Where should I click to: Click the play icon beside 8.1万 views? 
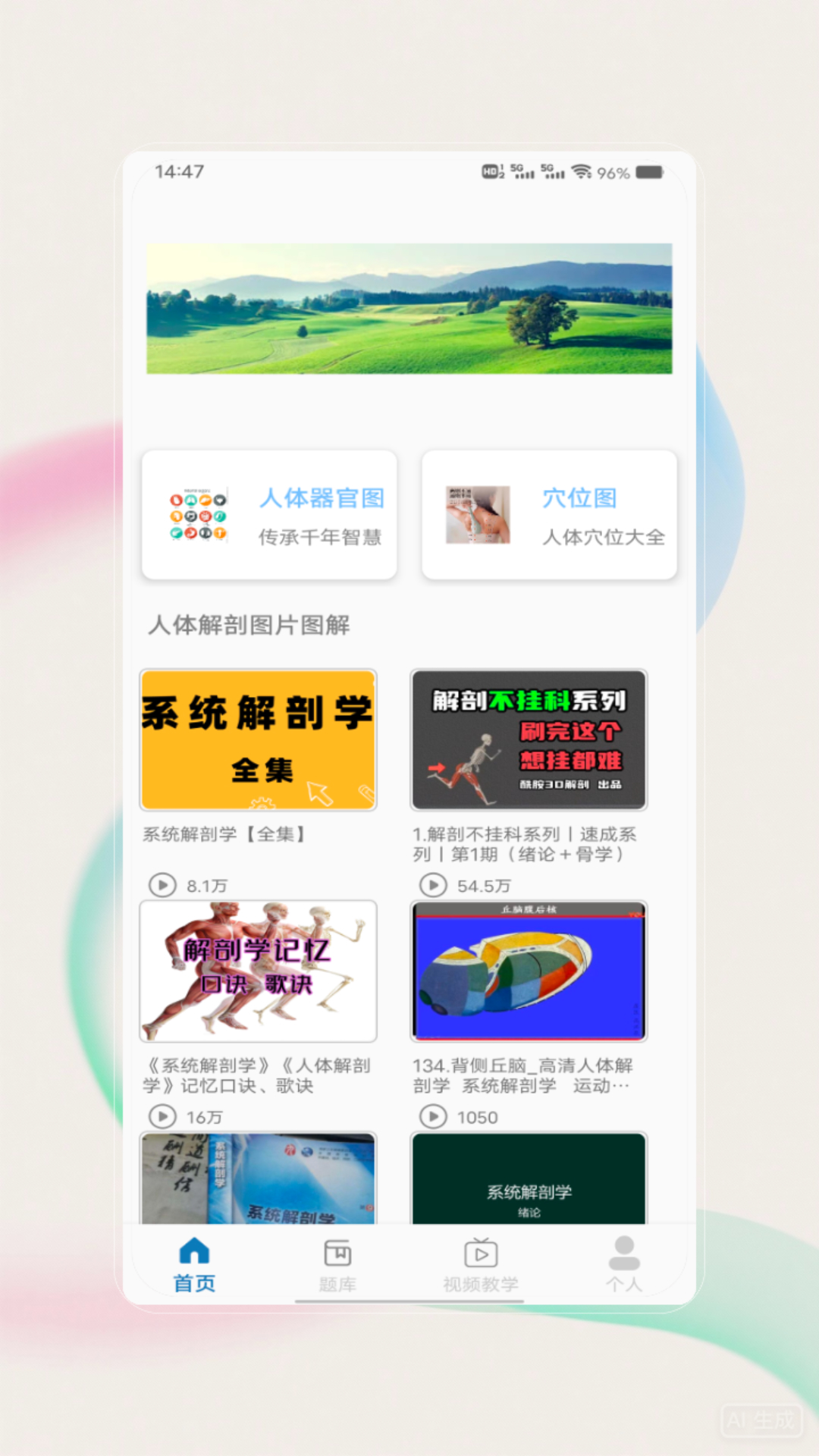tap(162, 884)
